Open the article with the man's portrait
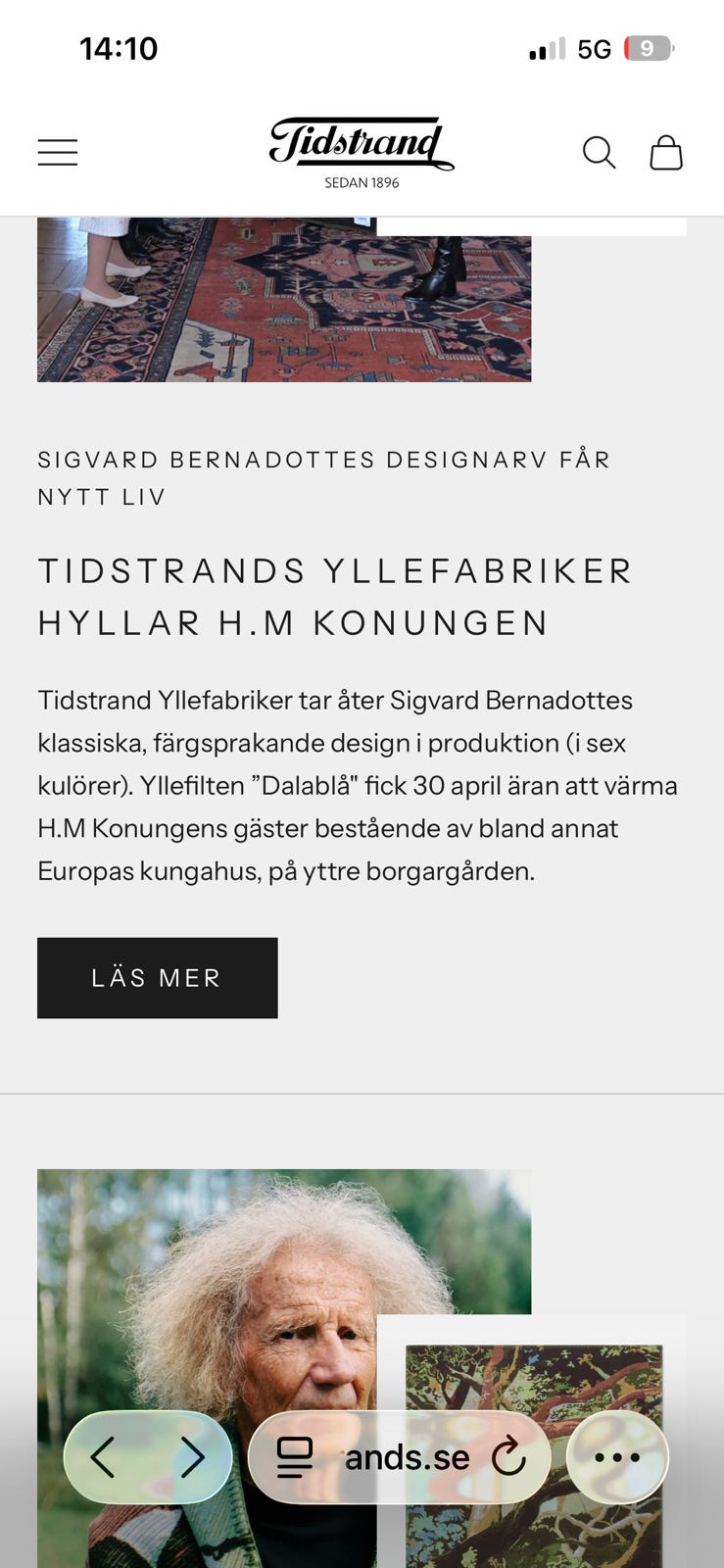 coord(284,1368)
